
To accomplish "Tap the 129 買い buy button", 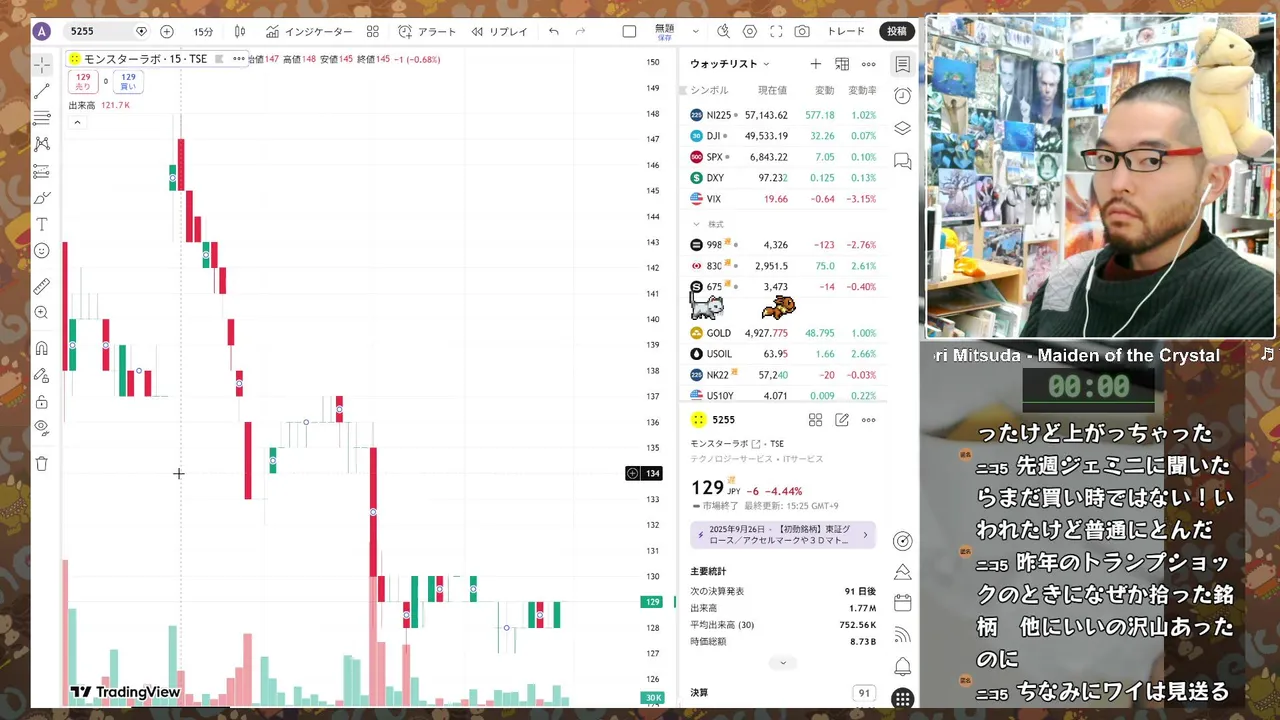I will coord(128,81).
